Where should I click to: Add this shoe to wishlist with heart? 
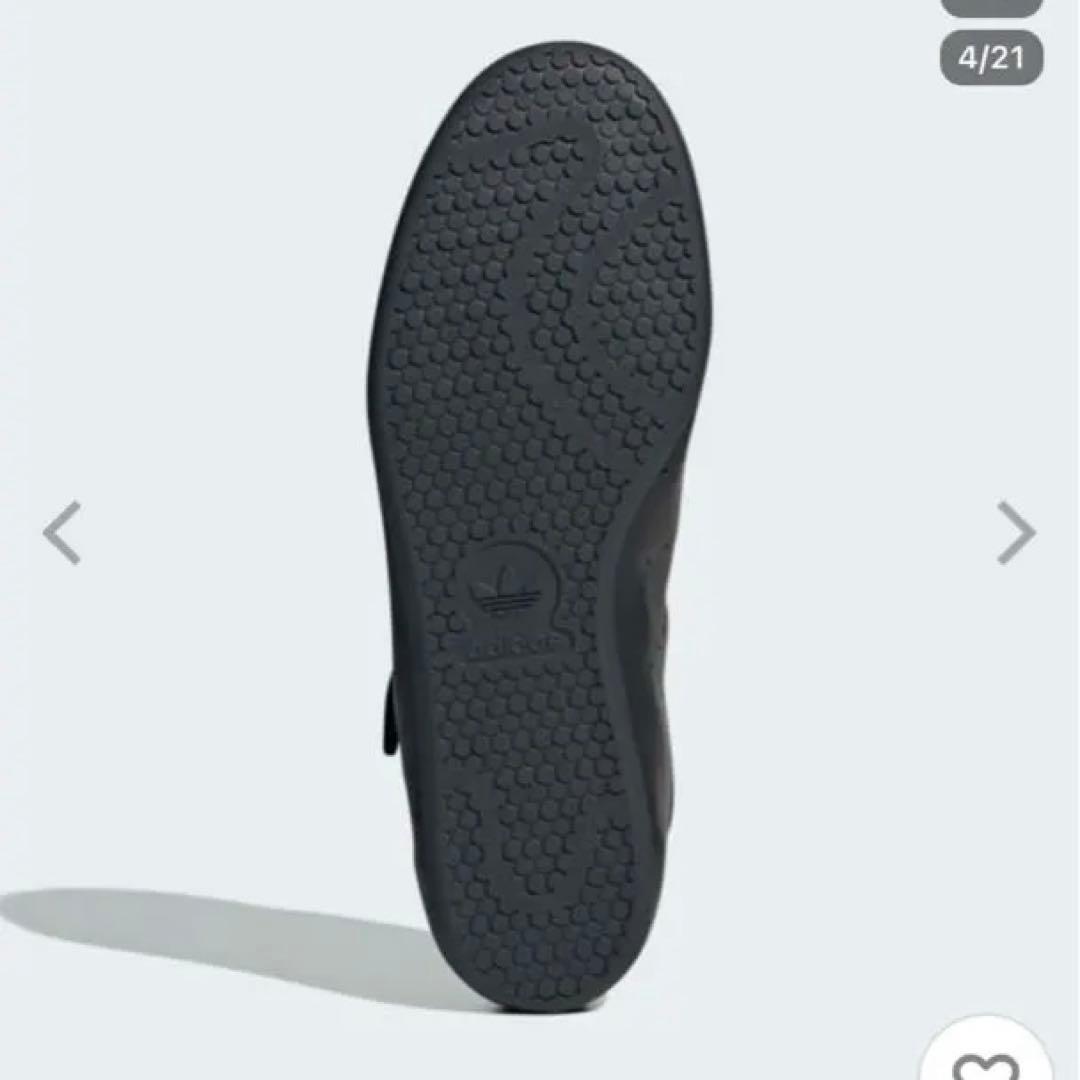click(987, 1058)
